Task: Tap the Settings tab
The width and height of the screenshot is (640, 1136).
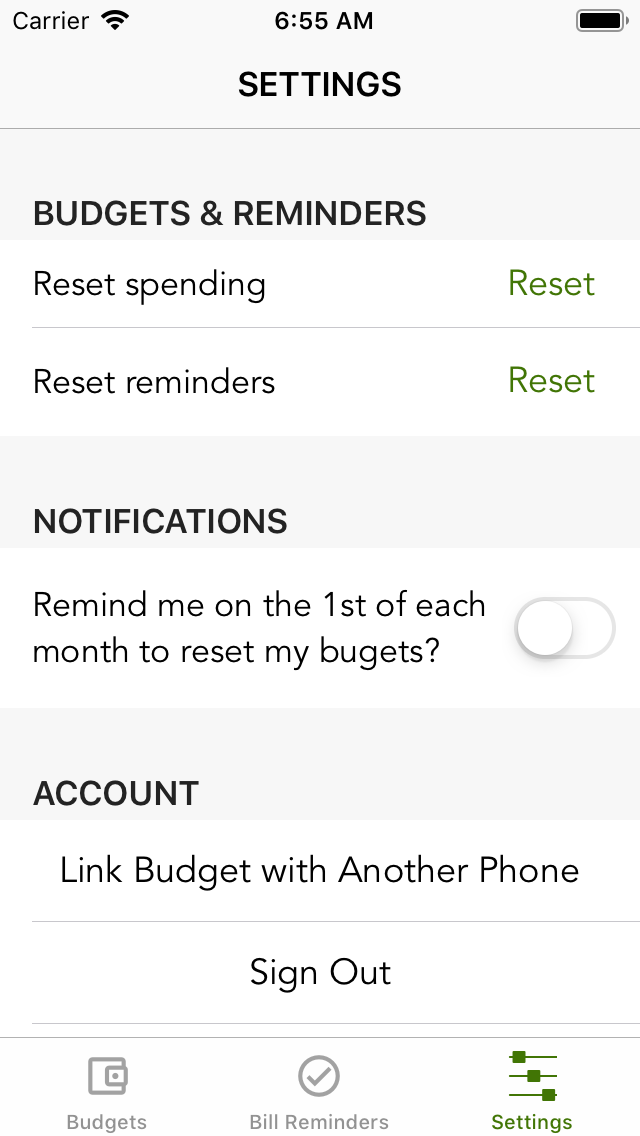Action: tap(532, 1092)
